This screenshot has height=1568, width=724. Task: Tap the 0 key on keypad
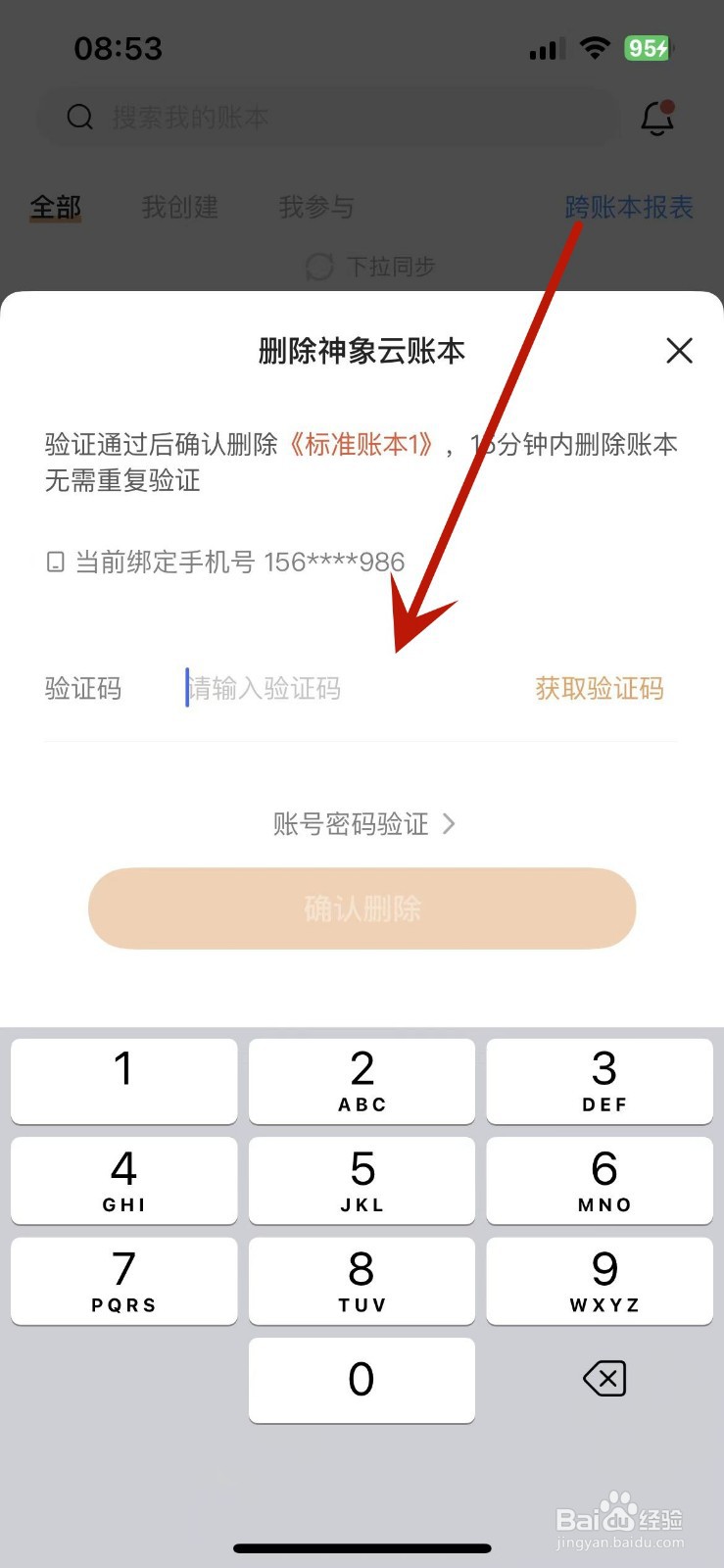362,1380
